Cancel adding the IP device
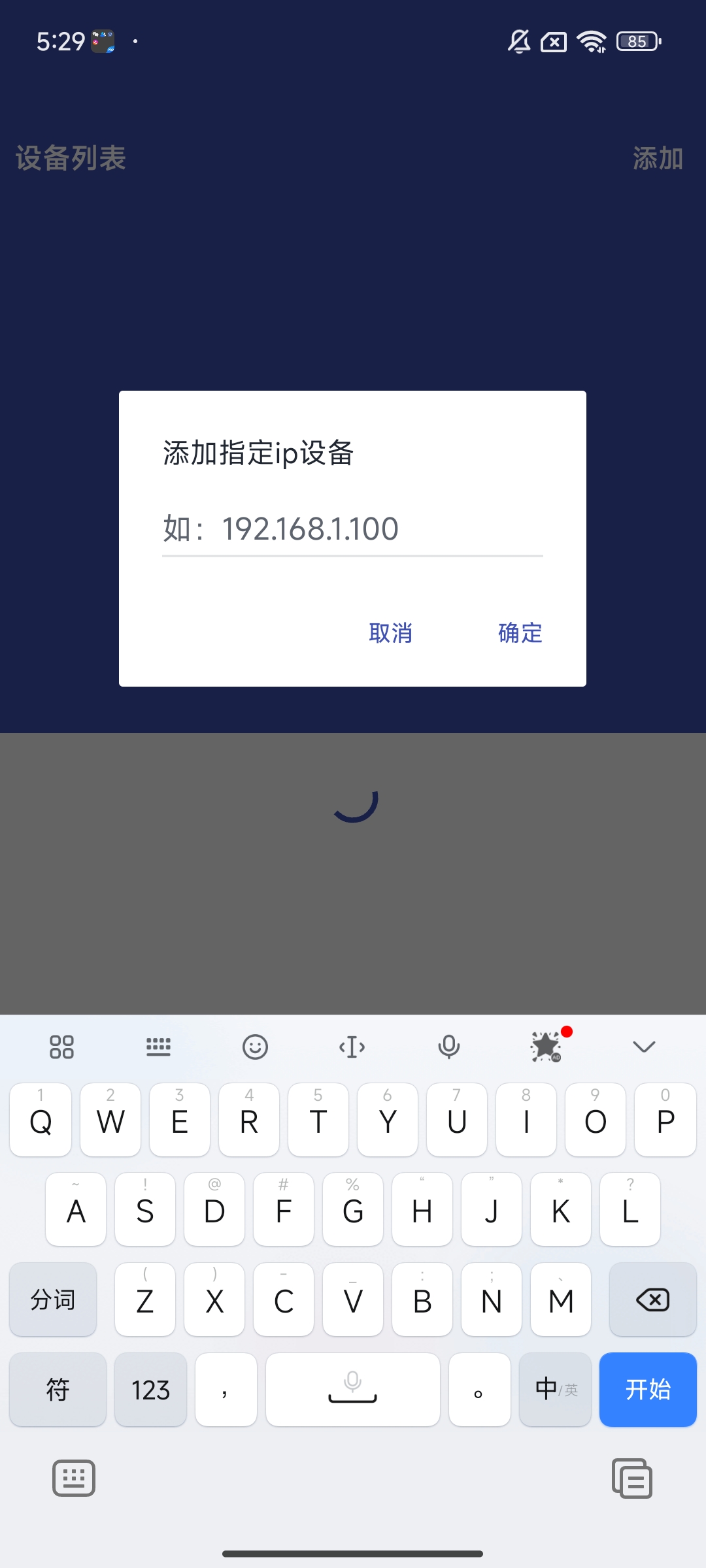This screenshot has width=706, height=1568. tap(390, 633)
